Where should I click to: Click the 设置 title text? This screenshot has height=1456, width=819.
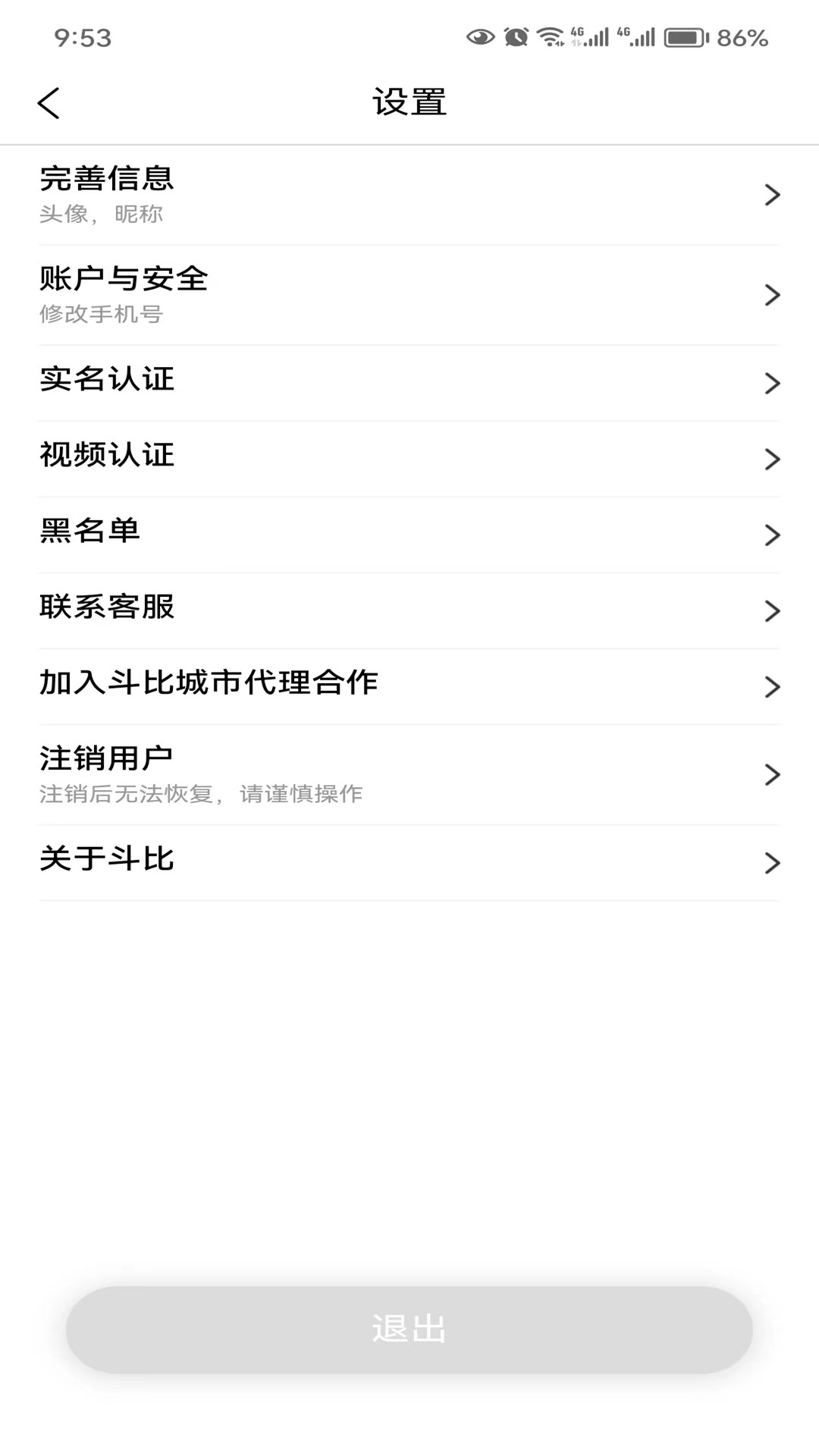(x=409, y=102)
